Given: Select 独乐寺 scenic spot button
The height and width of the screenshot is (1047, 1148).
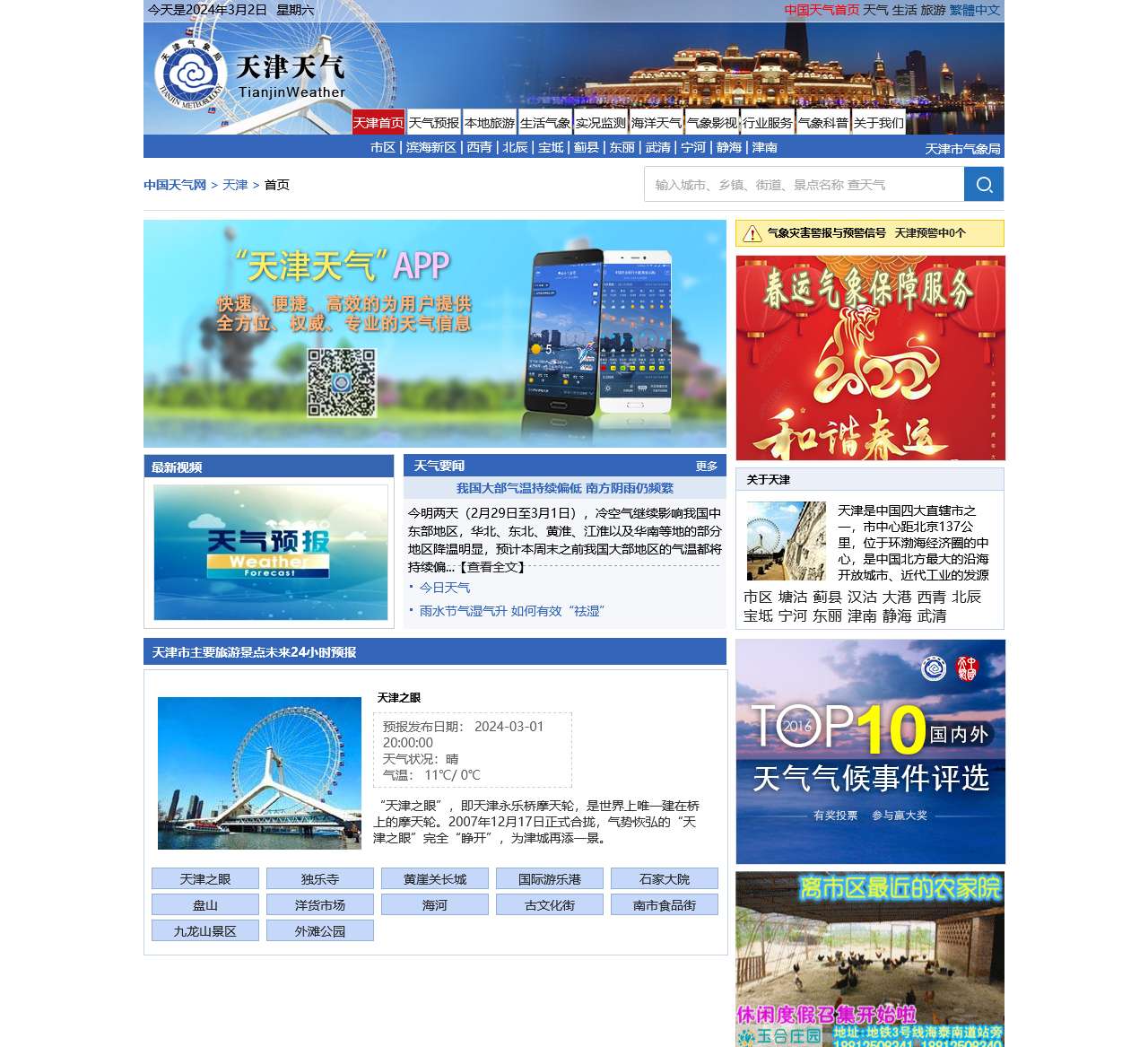Looking at the screenshot, I should 320,879.
